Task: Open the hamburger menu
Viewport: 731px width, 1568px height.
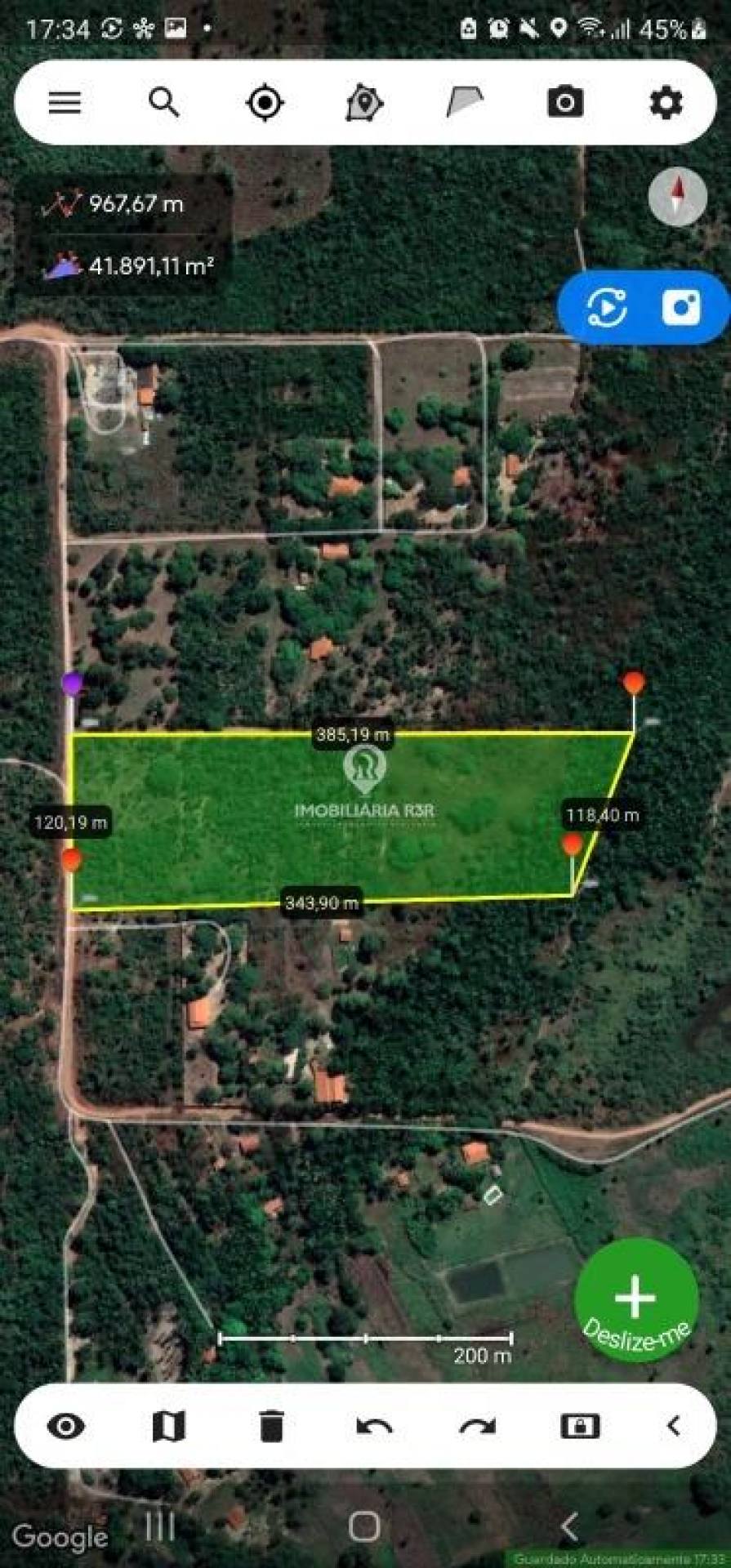Action: point(65,103)
